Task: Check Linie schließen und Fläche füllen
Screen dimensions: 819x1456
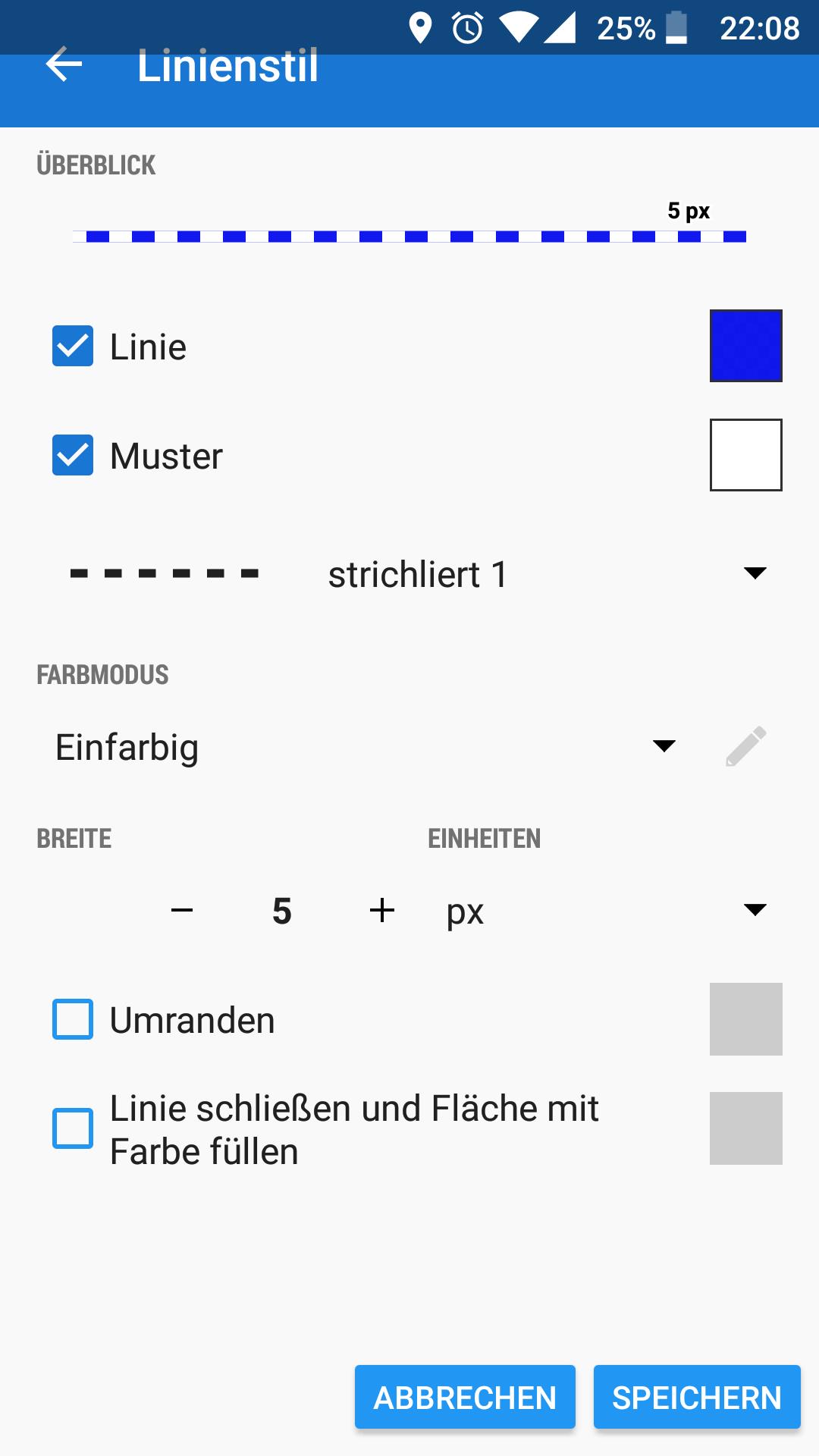Action: point(73,1129)
